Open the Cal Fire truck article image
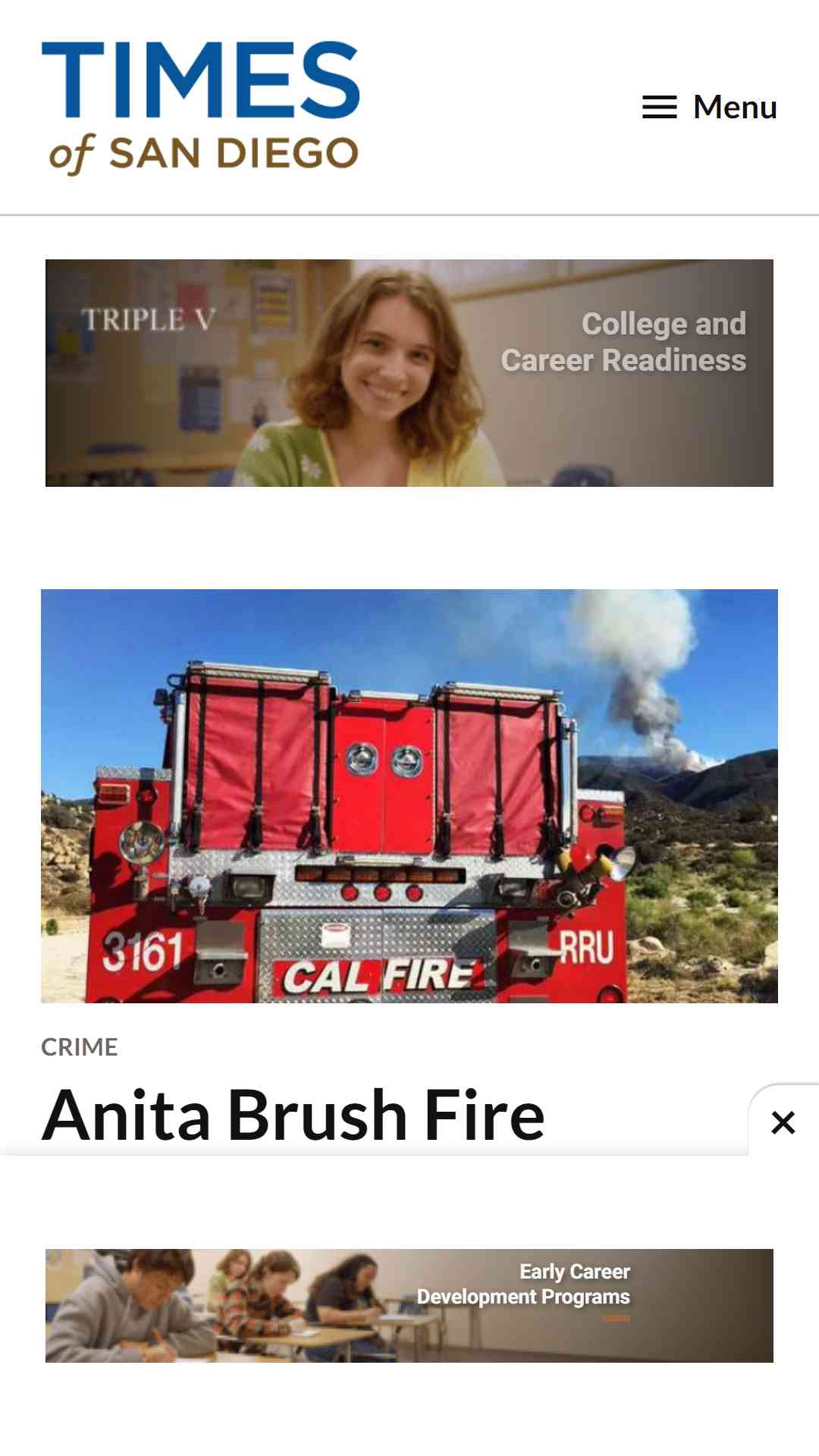The image size is (819, 1456). click(409, 795)
